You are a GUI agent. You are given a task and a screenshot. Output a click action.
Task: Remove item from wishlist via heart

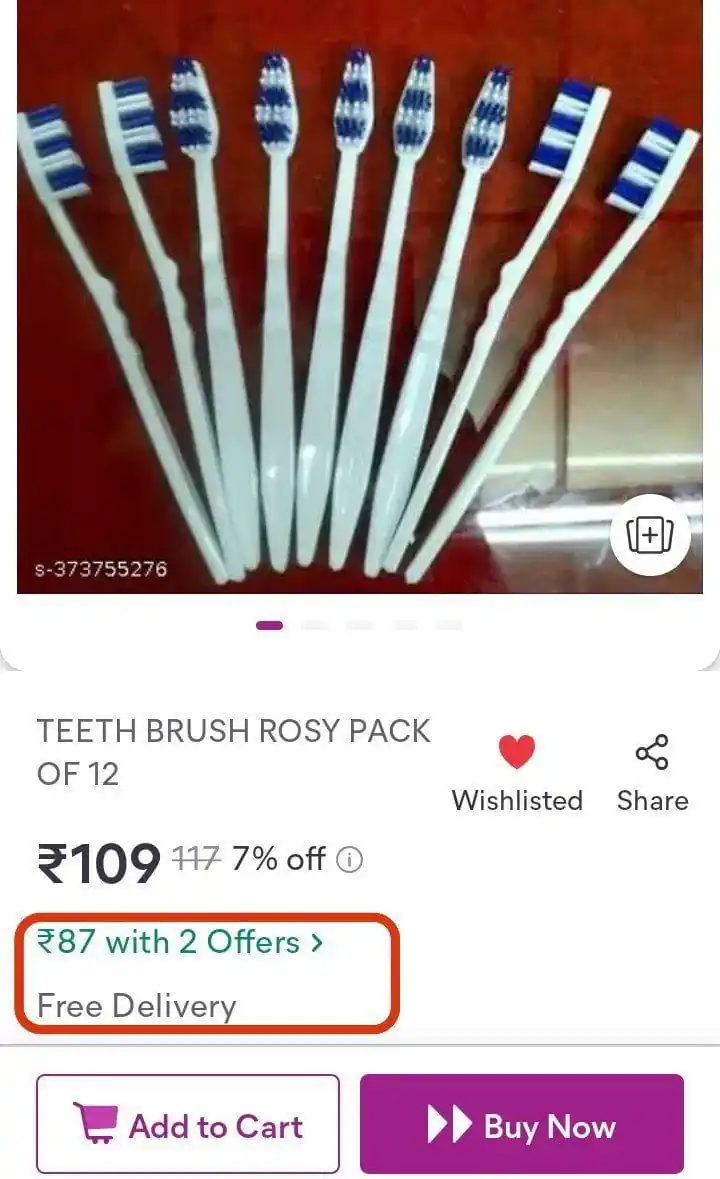pyautogui.click(x=517, y=752)
